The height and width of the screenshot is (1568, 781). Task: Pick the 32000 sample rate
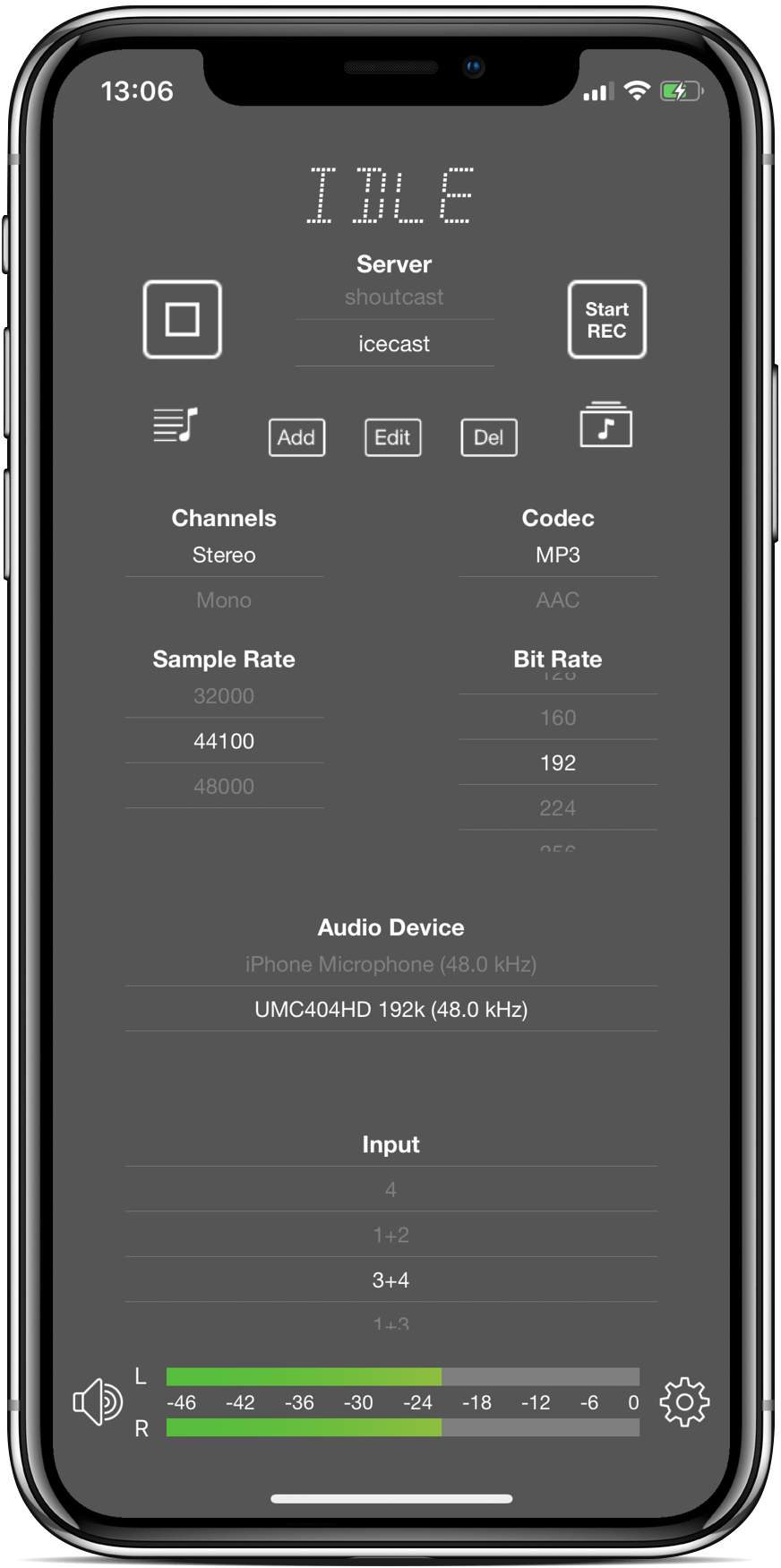pos(224,696)
